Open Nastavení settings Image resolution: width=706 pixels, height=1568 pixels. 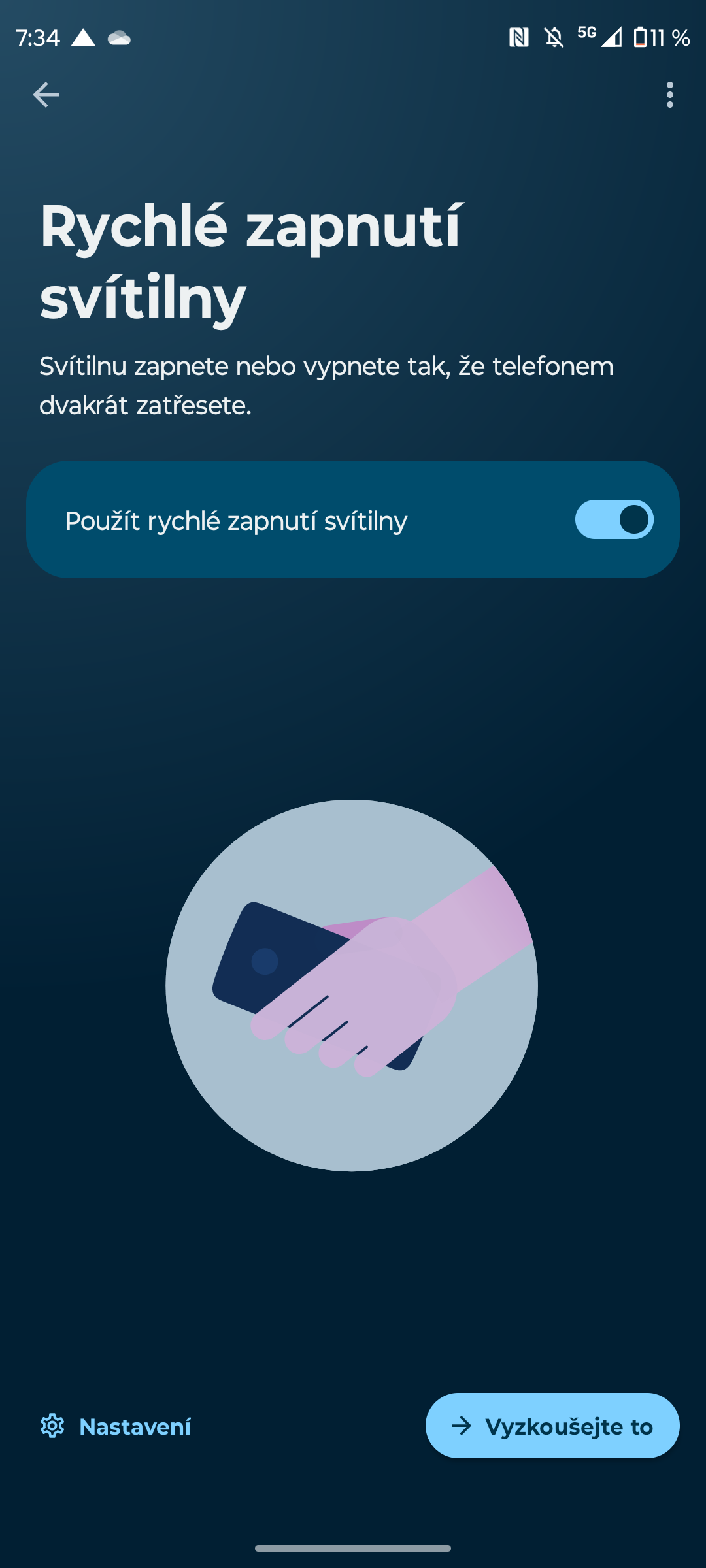[116, 1426]
